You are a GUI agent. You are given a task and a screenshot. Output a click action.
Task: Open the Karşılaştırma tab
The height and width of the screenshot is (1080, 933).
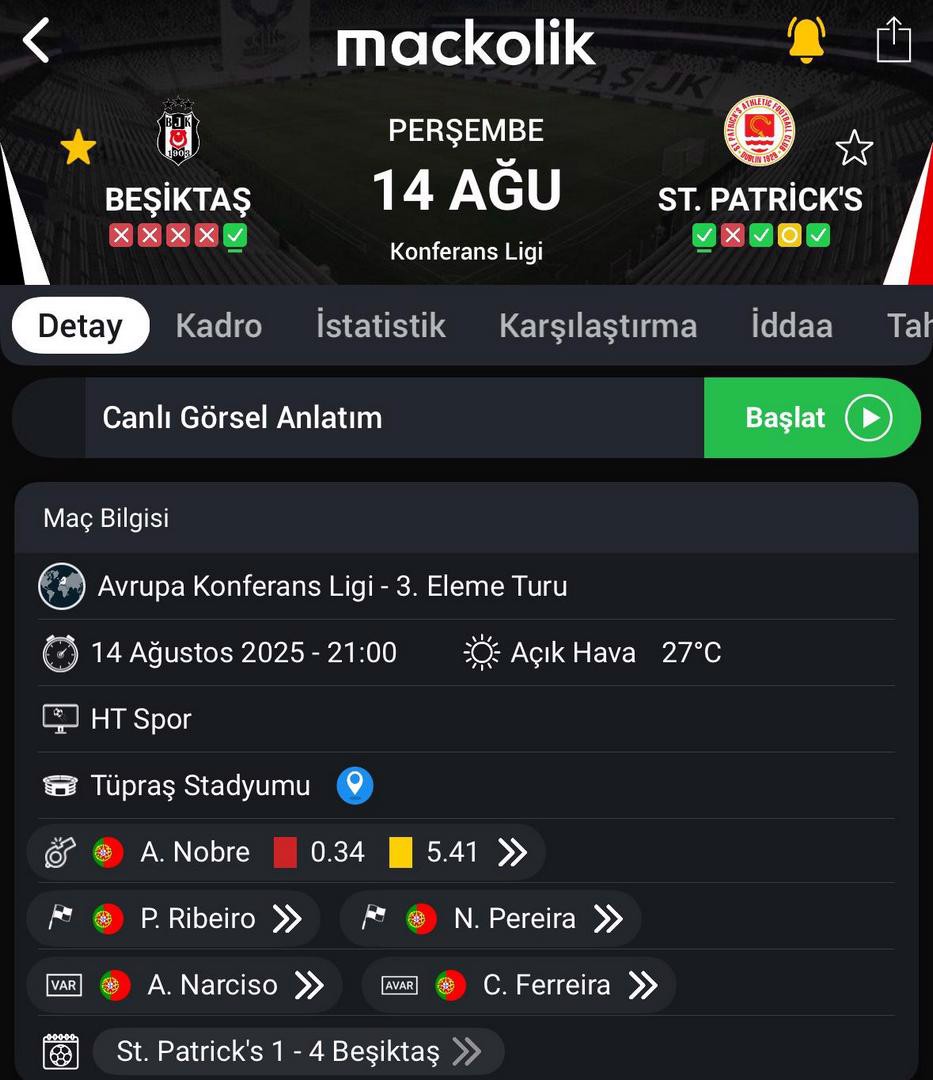click(x=597, y=325)
